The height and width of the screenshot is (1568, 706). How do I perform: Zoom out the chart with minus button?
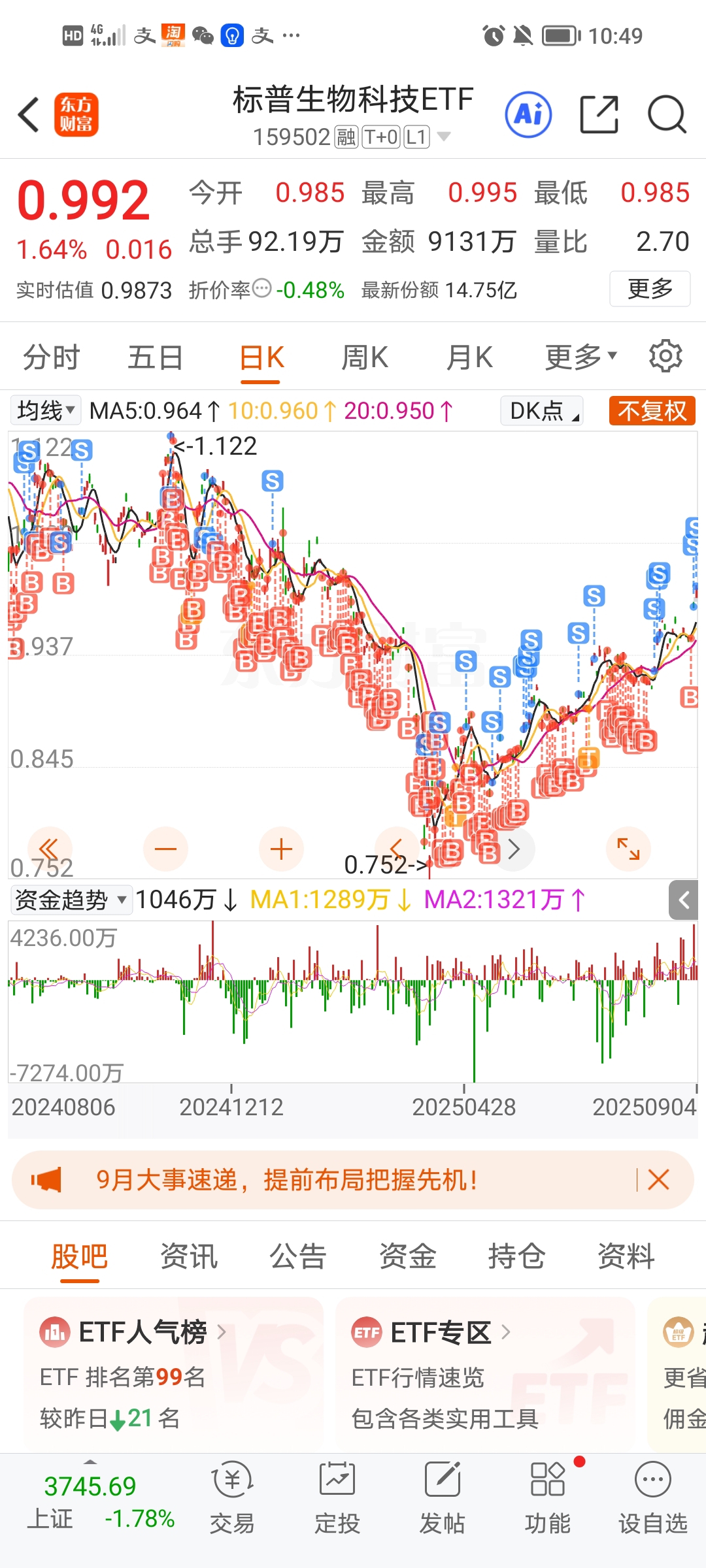pos(165,849)
